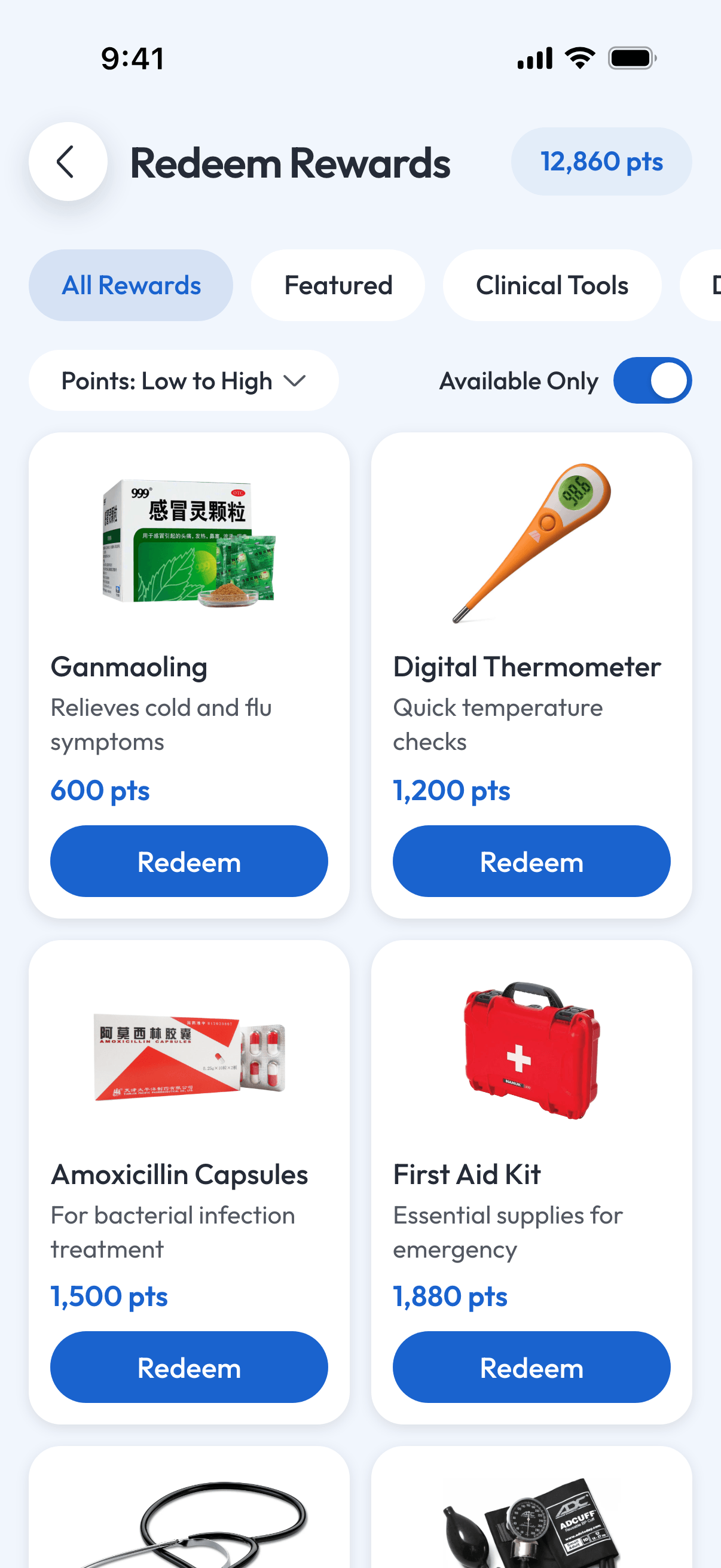
Task: Expand the Points: Low to High sort dropdown
Action: 183,380
